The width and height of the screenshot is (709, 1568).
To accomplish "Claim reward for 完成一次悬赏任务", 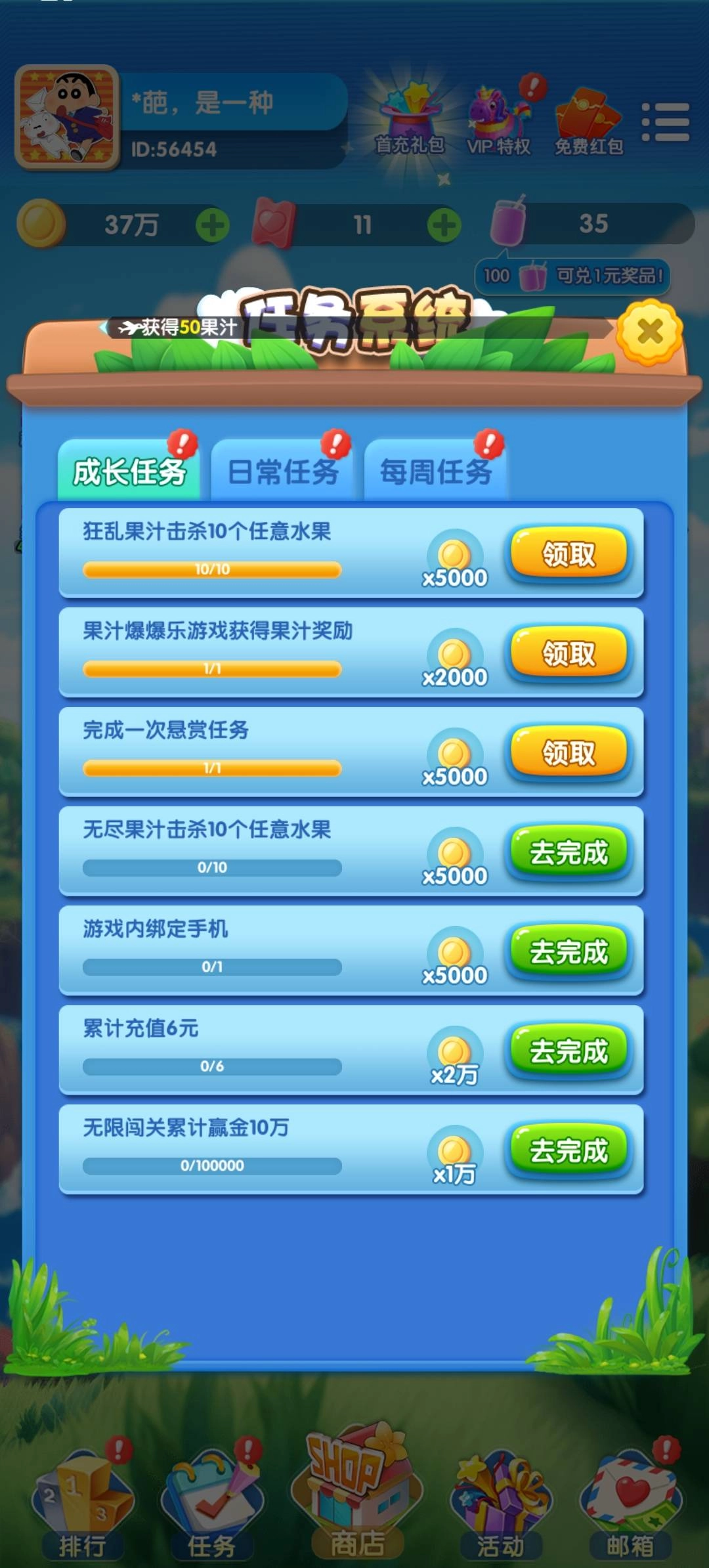I will [569, 752].
